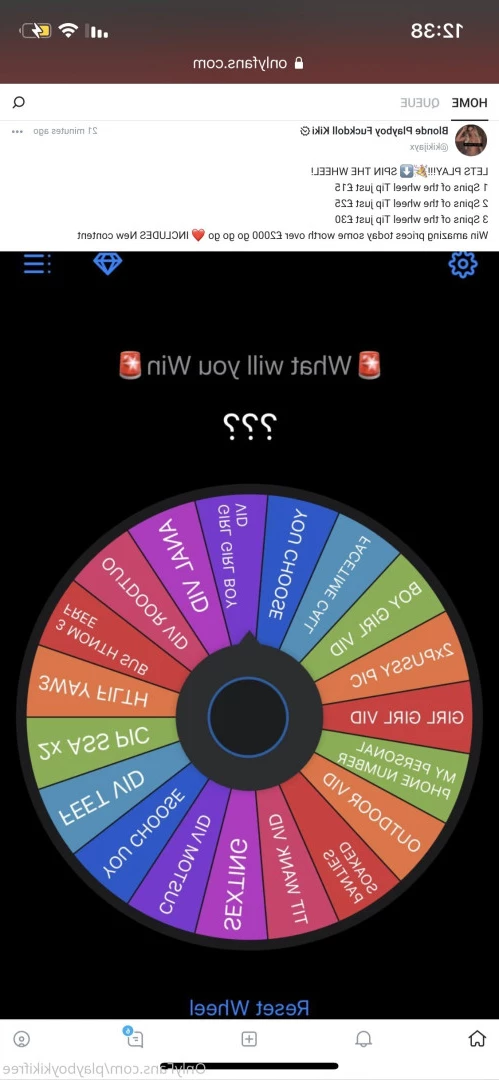The width and height of the screenshot is (499, 1080).
Task: Go to the home feed icon in the bottom bar
Action: tap(476, 1039)
